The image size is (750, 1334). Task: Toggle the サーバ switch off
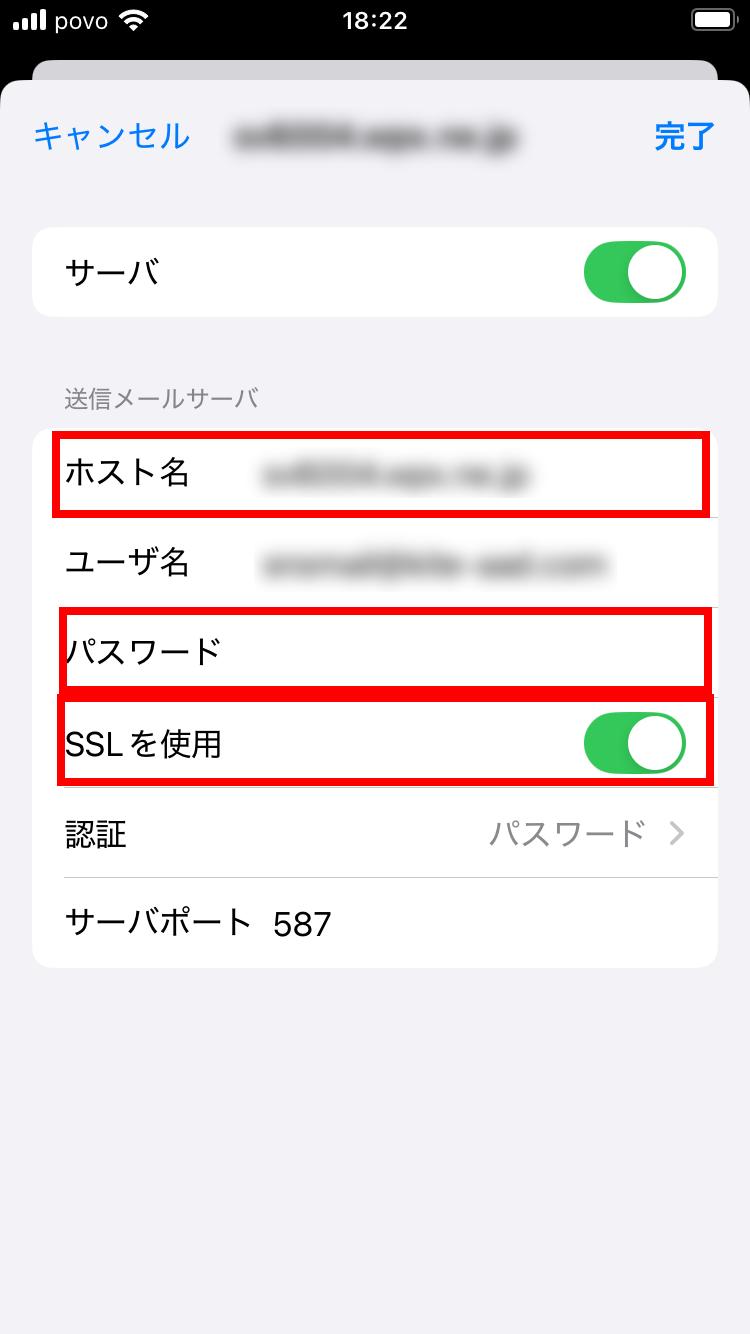pyautogui.click(x=634, y=272)
